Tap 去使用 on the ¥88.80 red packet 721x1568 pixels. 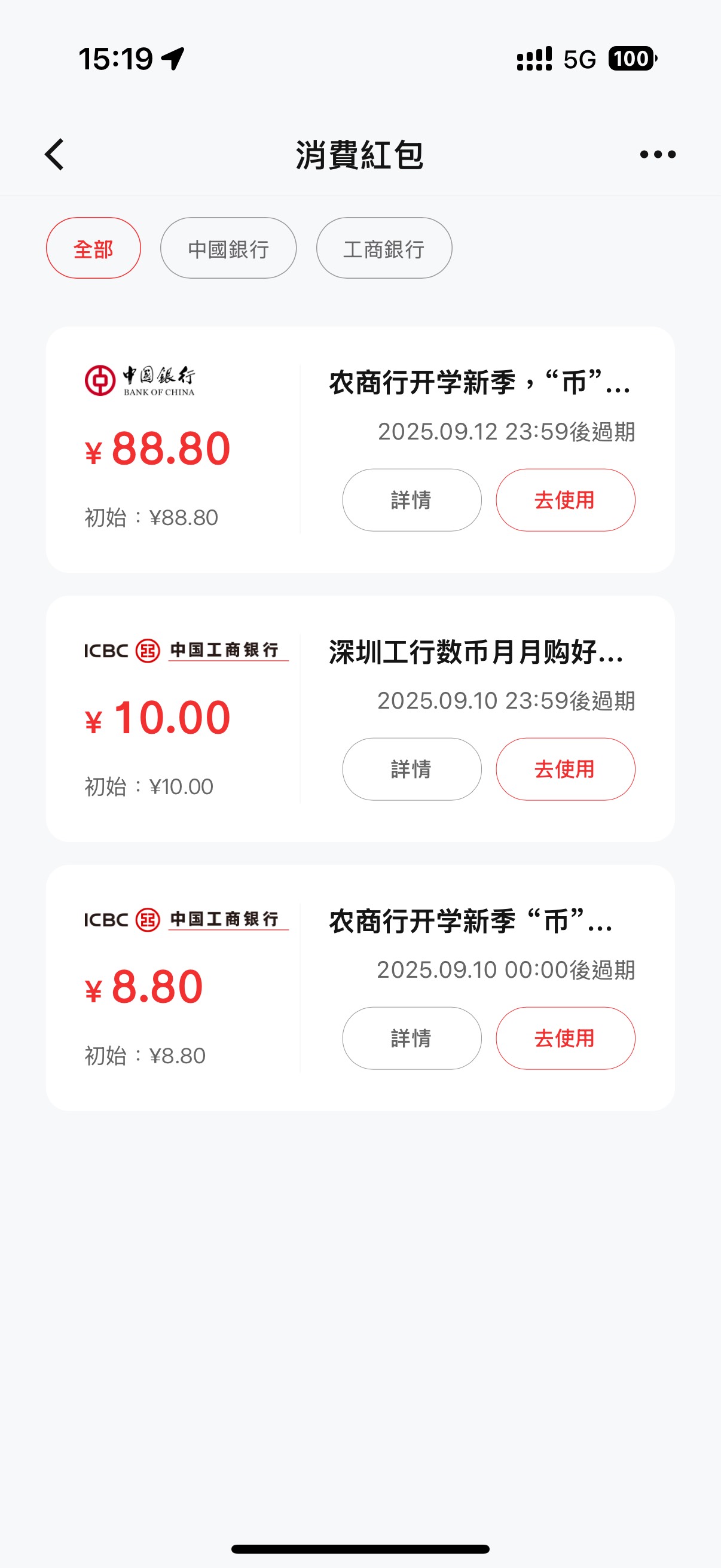[565, 500]
